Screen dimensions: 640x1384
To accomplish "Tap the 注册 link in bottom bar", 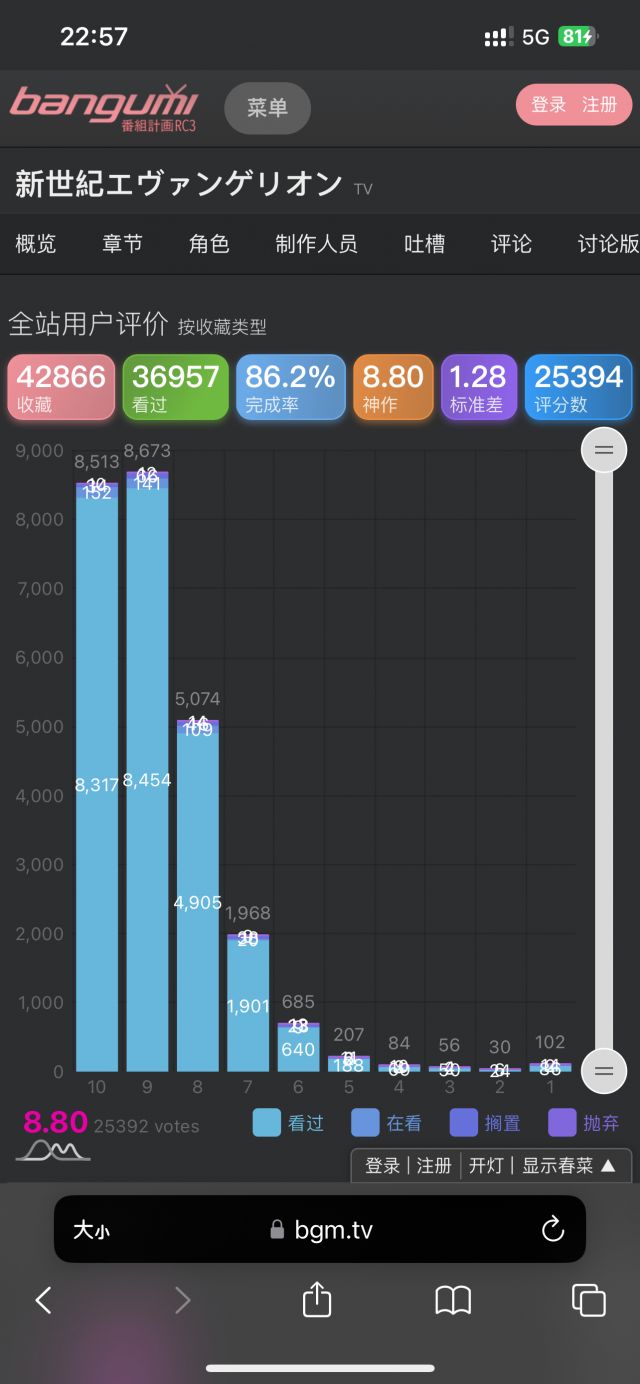I will click(434, 1166).
